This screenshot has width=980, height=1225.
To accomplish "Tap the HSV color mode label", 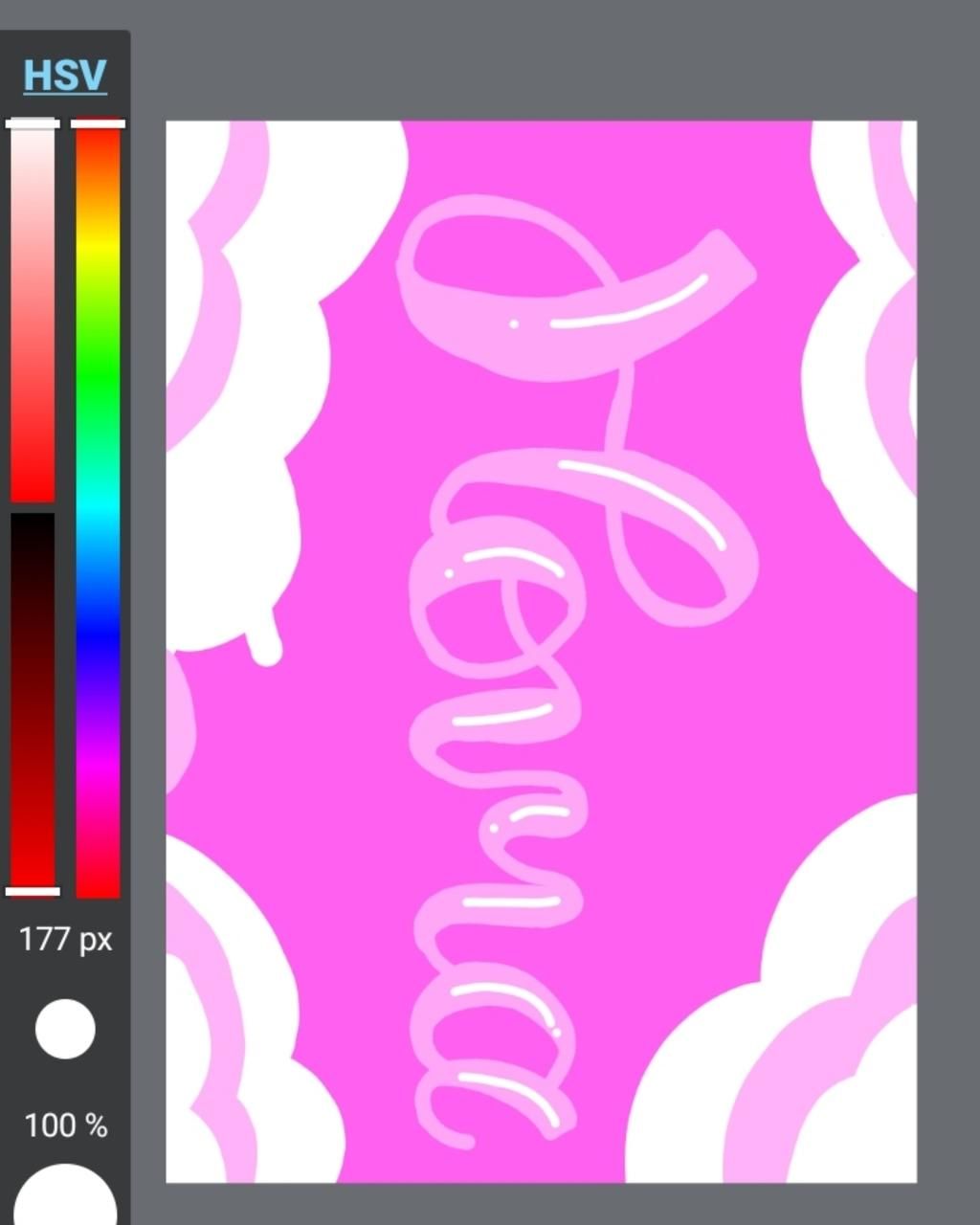I will click(x=64, y=76).
